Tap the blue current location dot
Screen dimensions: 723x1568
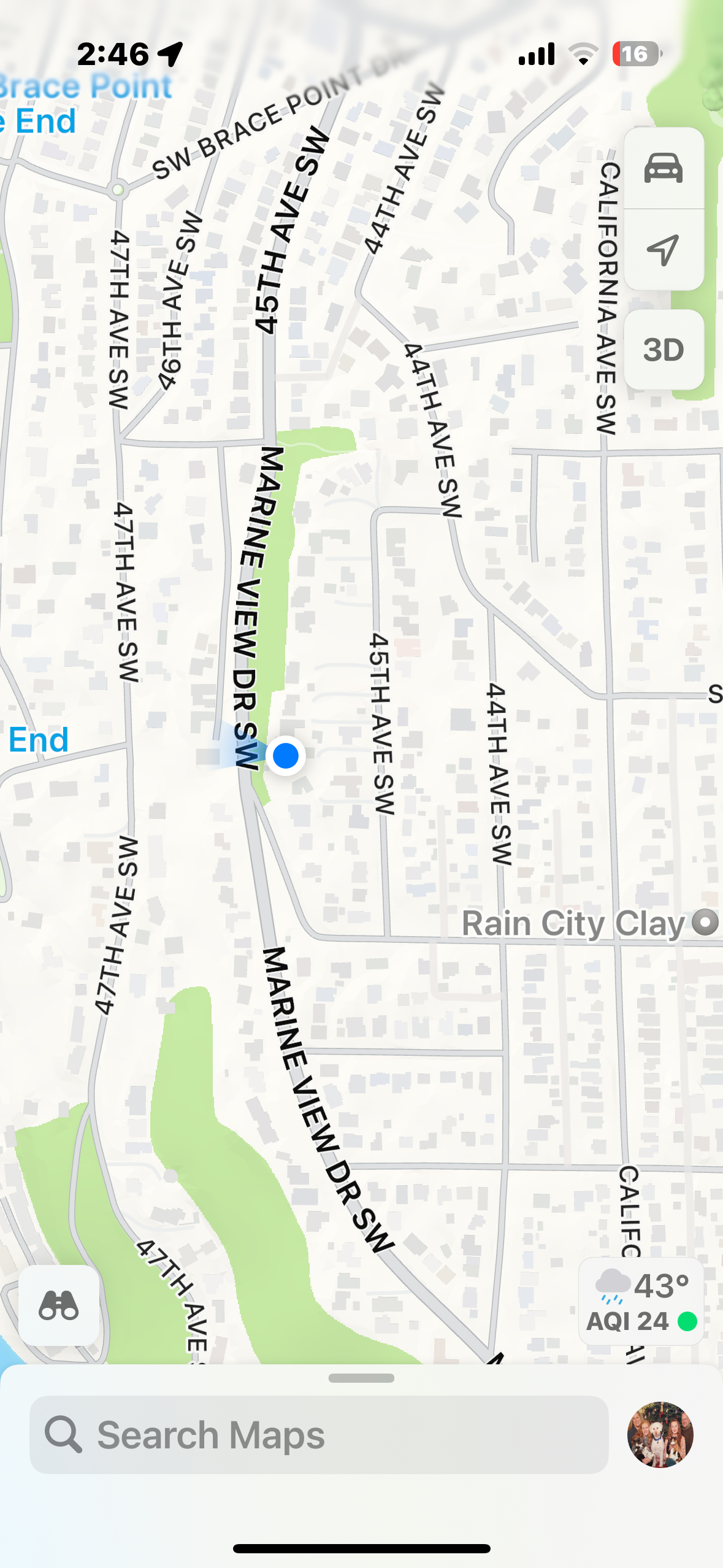[285, 756]
